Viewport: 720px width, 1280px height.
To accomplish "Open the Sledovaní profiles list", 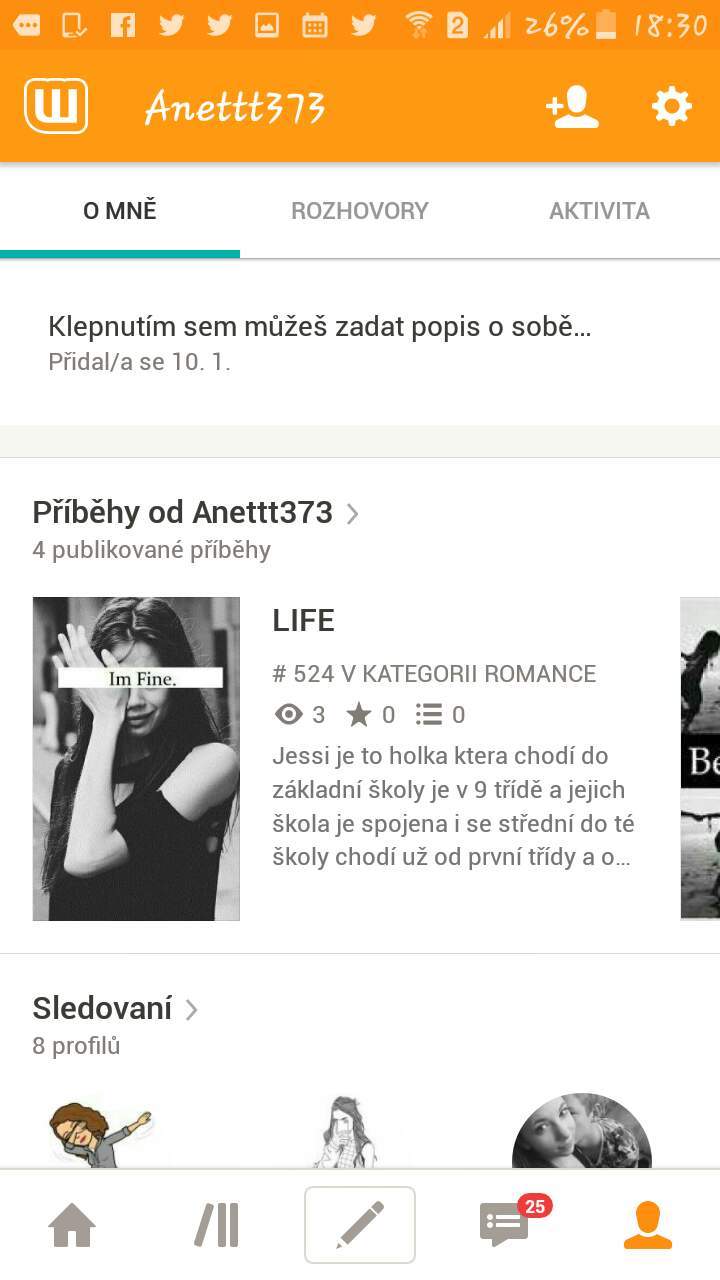I will click(115, 1008).
